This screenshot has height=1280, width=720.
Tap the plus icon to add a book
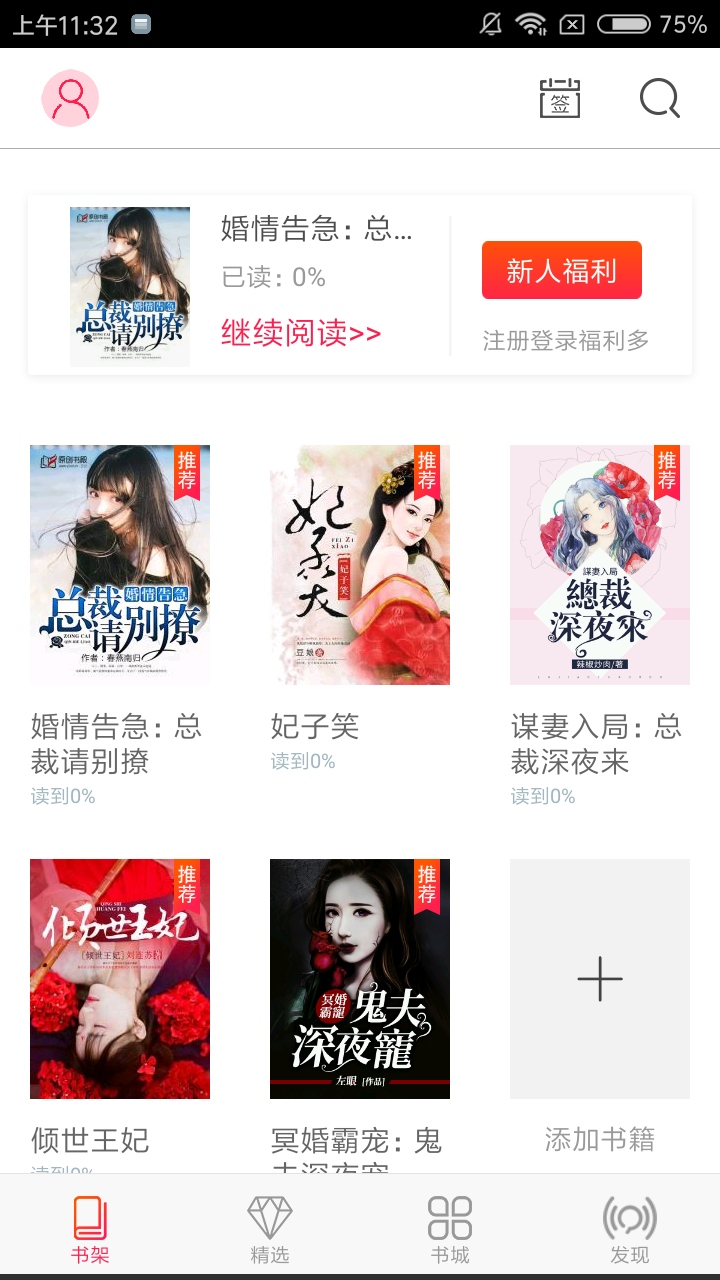[x=598, y=977]
